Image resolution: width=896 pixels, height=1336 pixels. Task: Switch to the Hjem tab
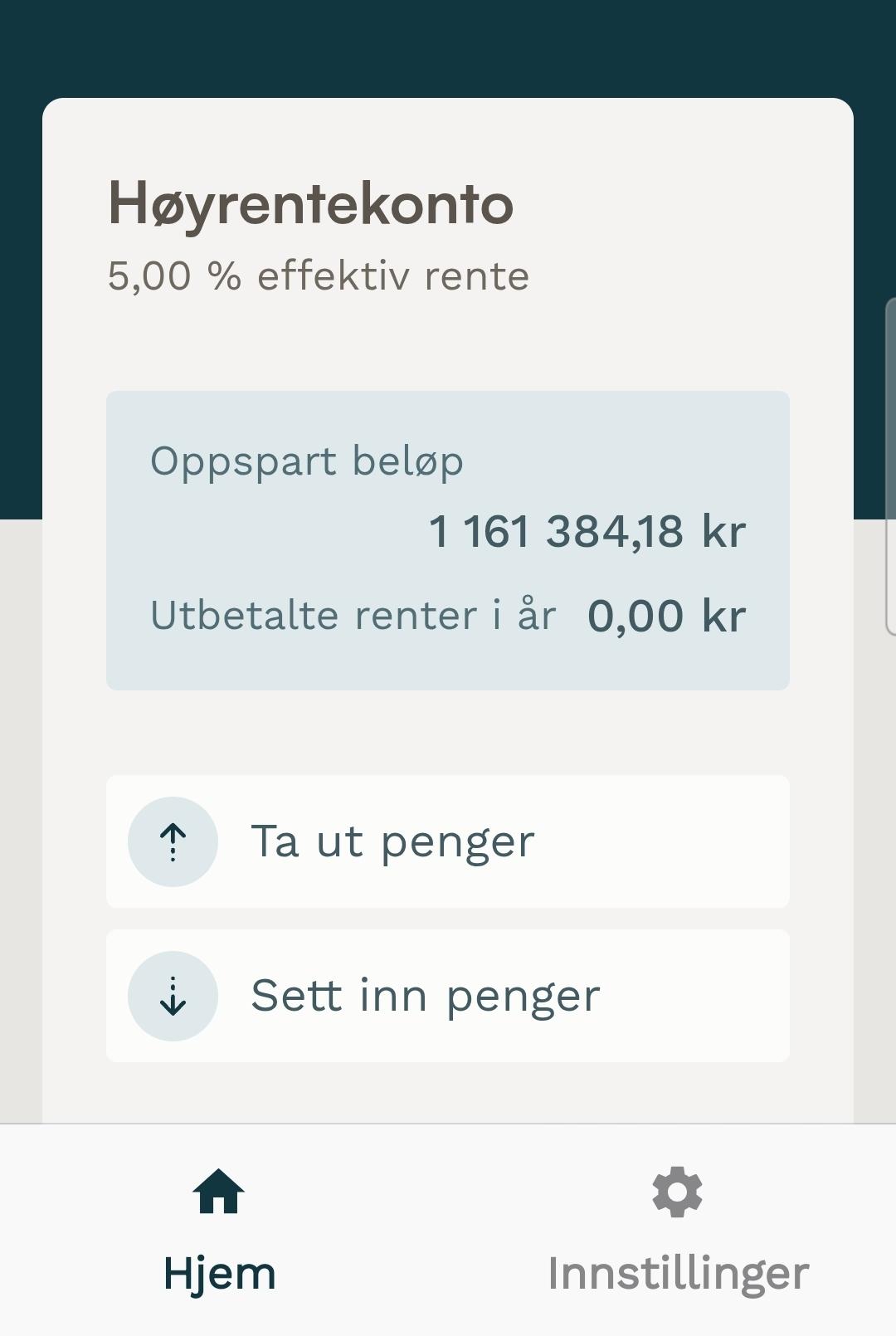pos(219,1230)
